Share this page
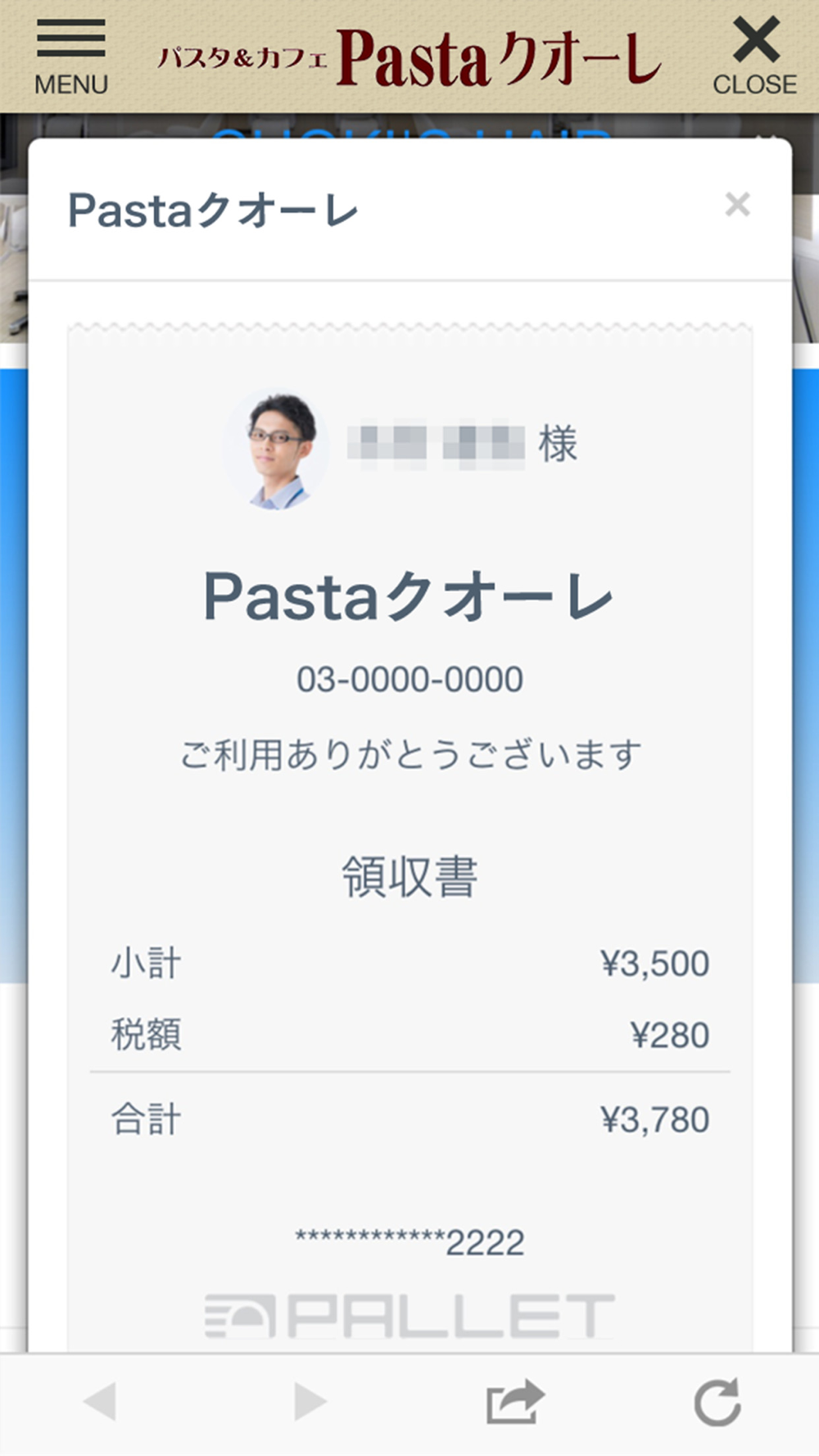Viewport: 819px width, 1456px height. (x=514, y=1401)
